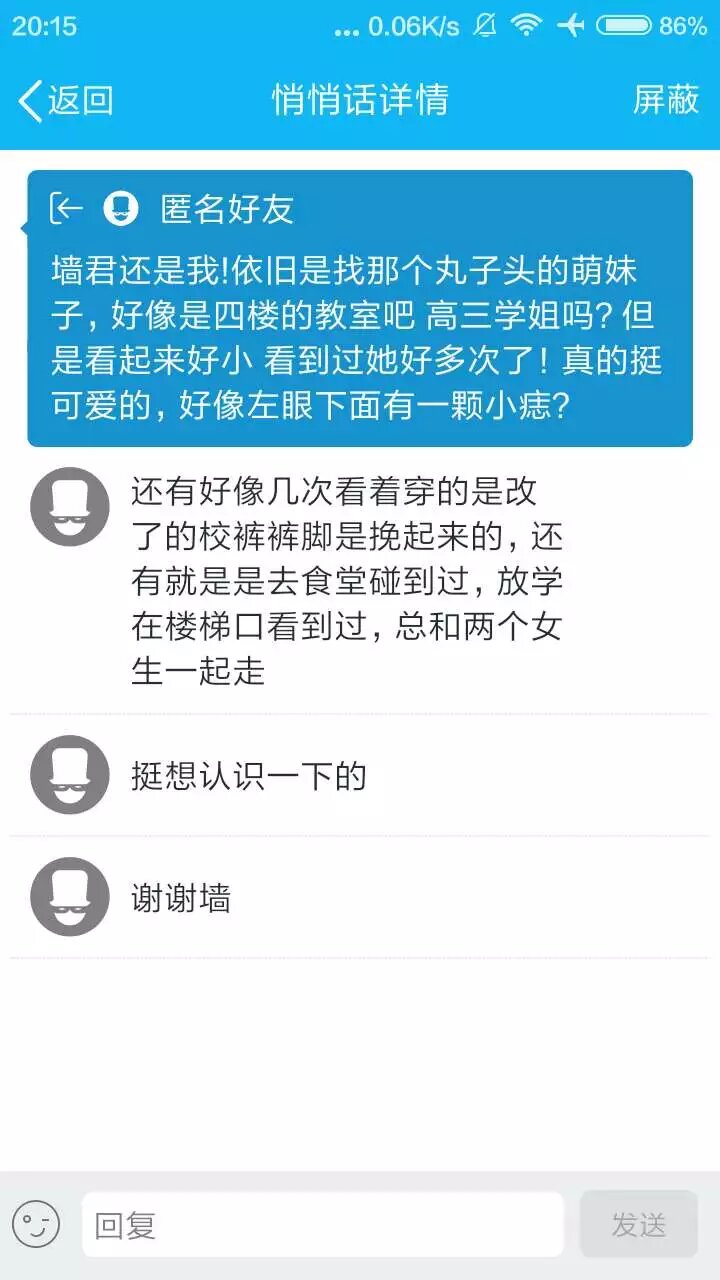Send the reply with 发送
This screenshot has width=720, height=1280.
638,1224
